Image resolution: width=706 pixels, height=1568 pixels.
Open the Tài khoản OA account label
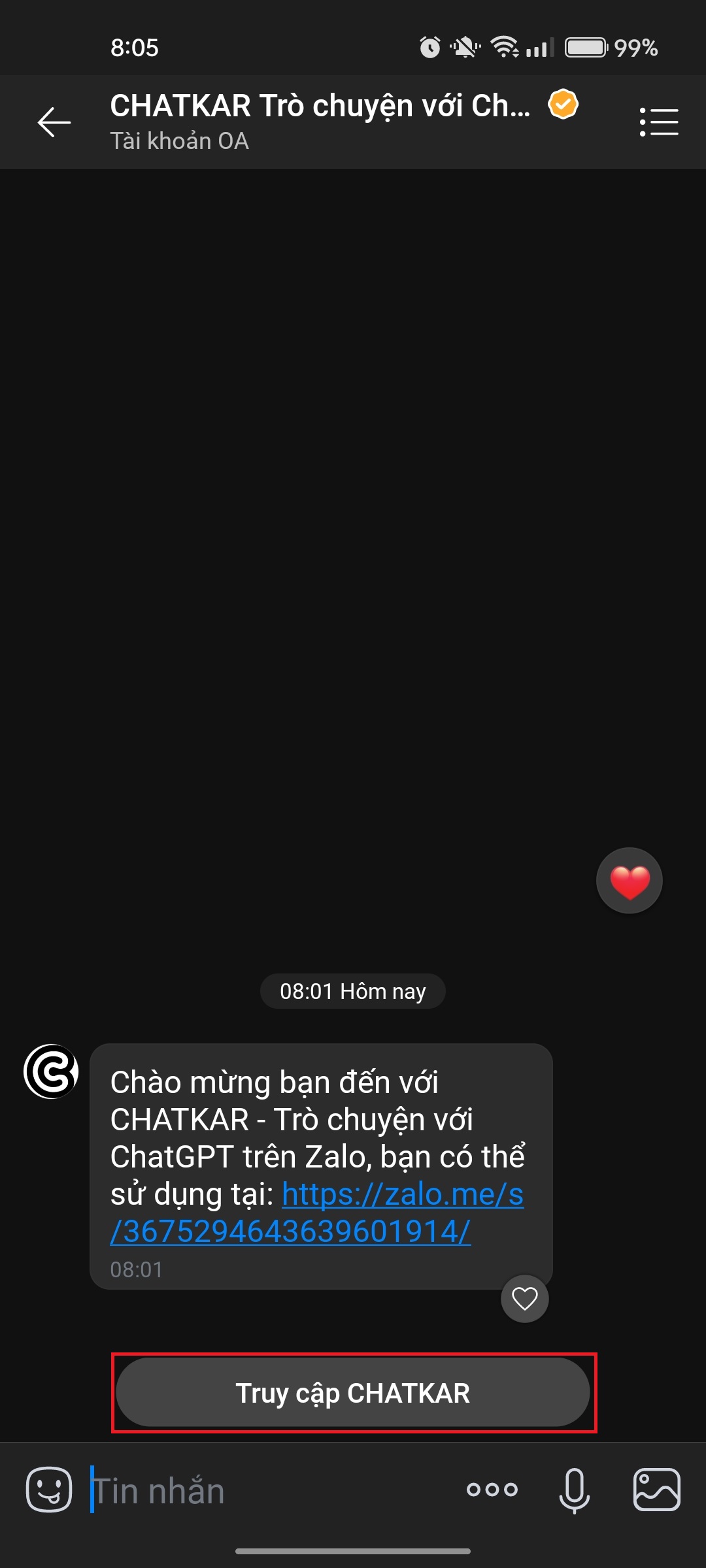tap(180, 140)
